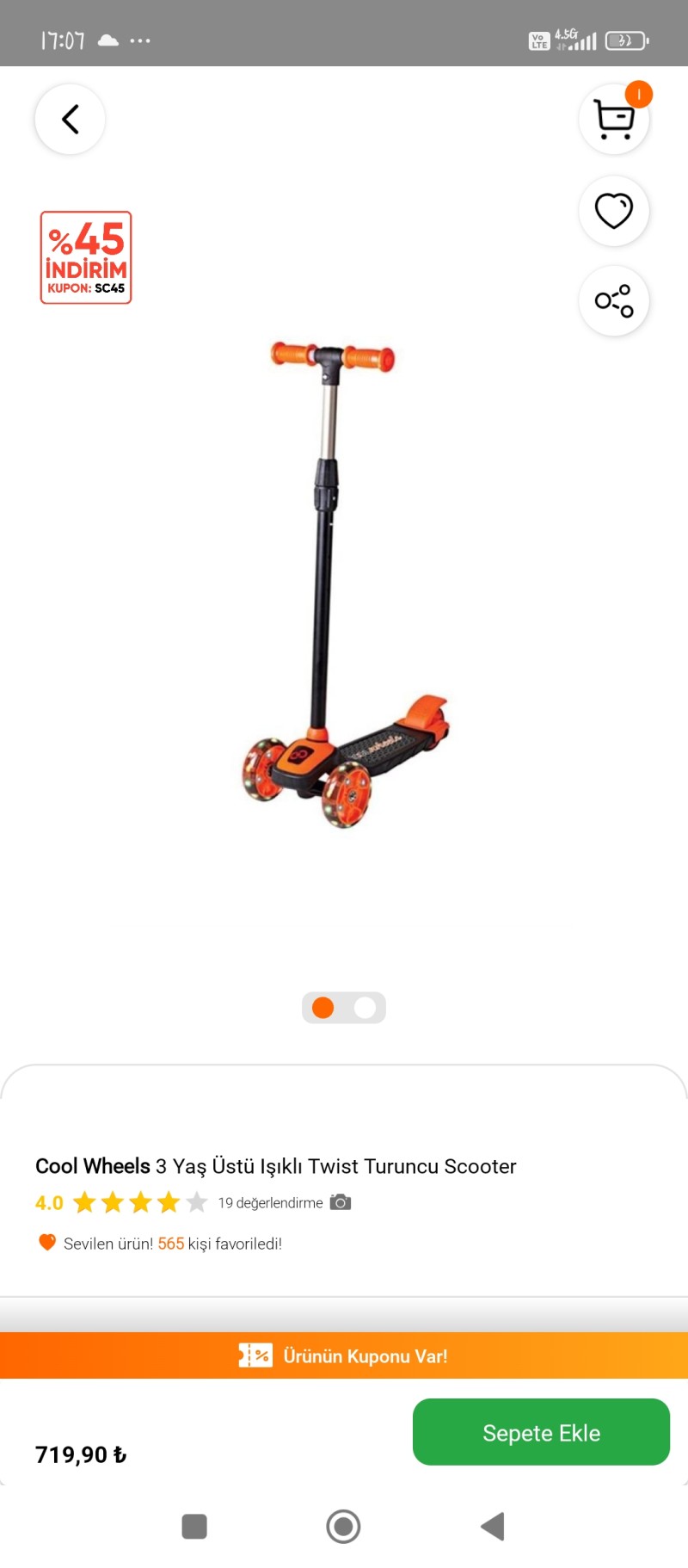Show the second product image dot
This screenshot has height=1568, width=688.
(365, 1008)
